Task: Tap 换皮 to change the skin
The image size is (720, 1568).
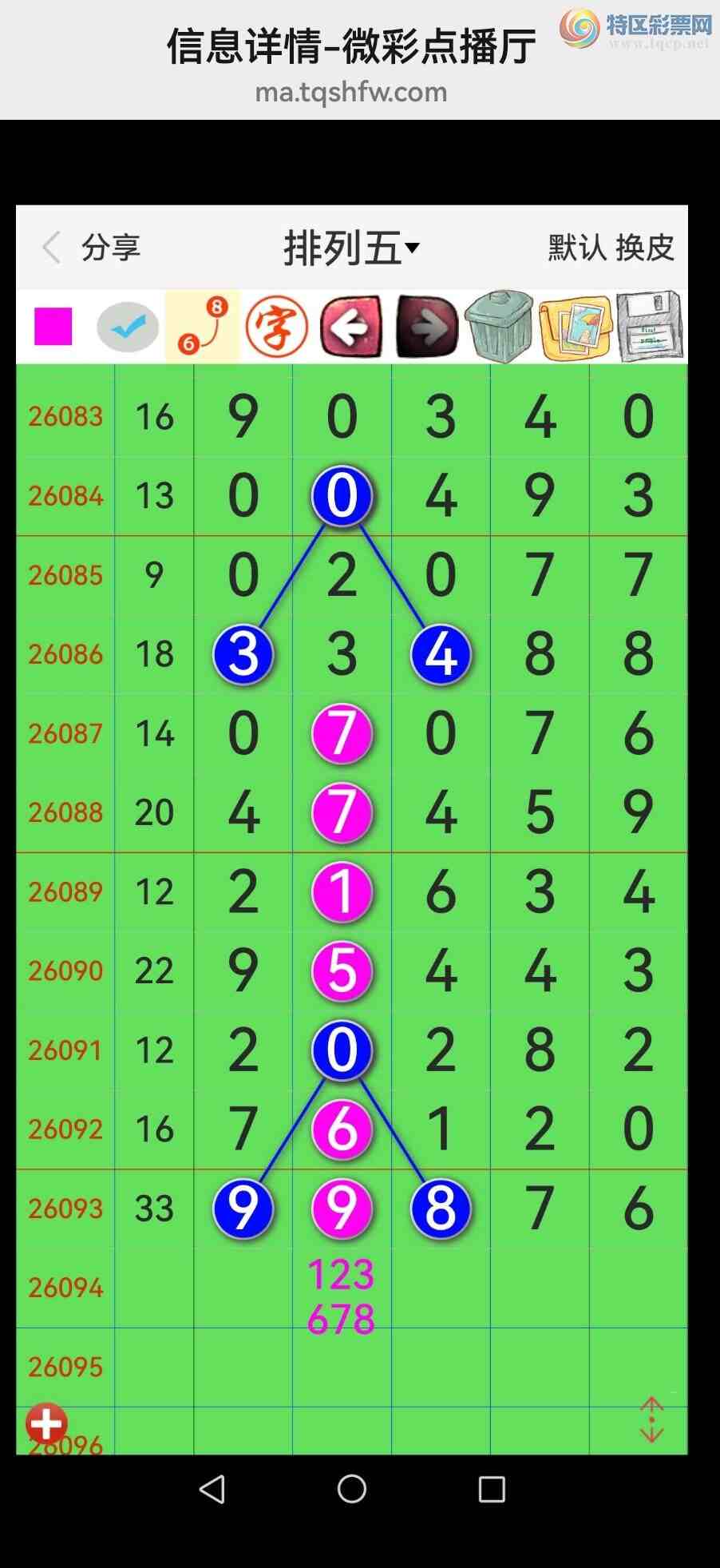Action: (645, 248)
